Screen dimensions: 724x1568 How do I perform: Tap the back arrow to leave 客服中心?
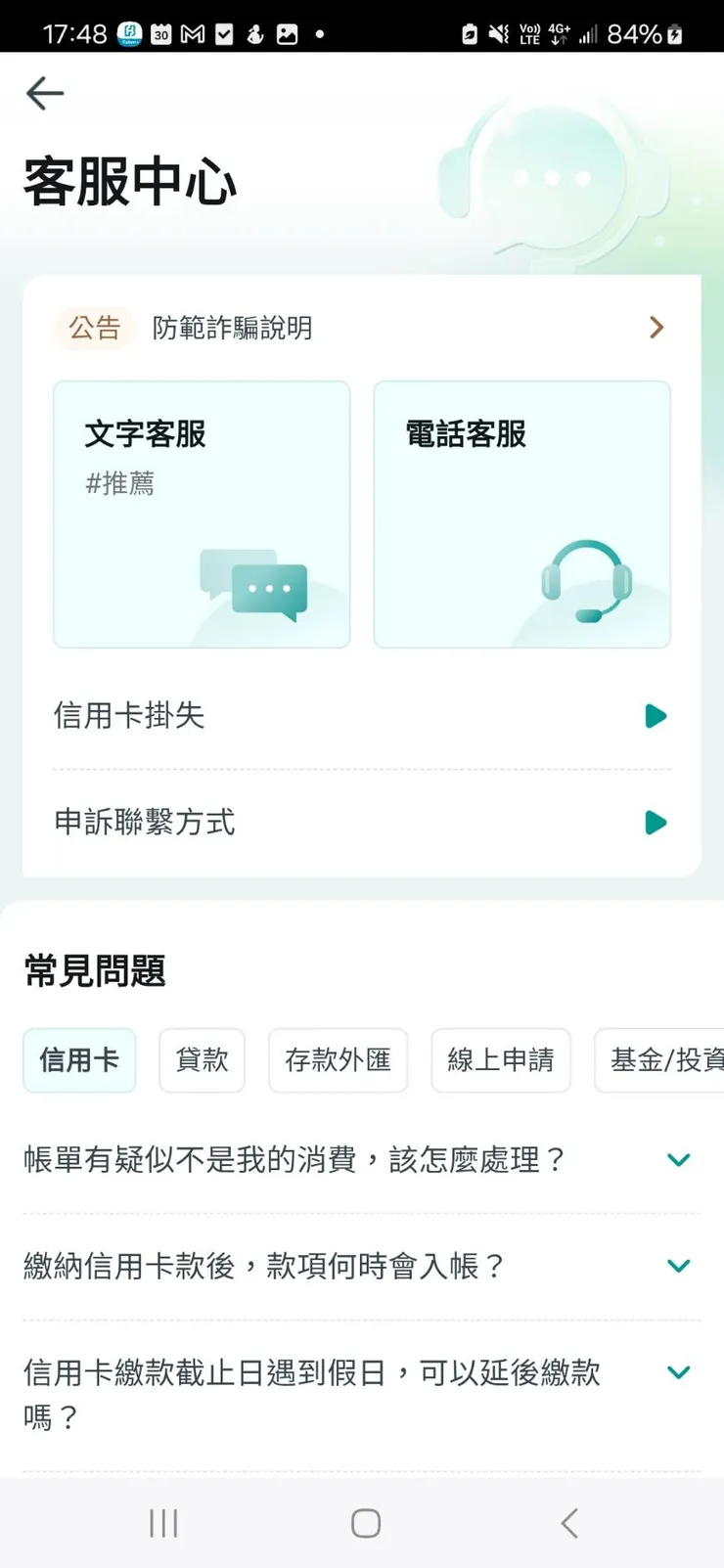(43, 93)
